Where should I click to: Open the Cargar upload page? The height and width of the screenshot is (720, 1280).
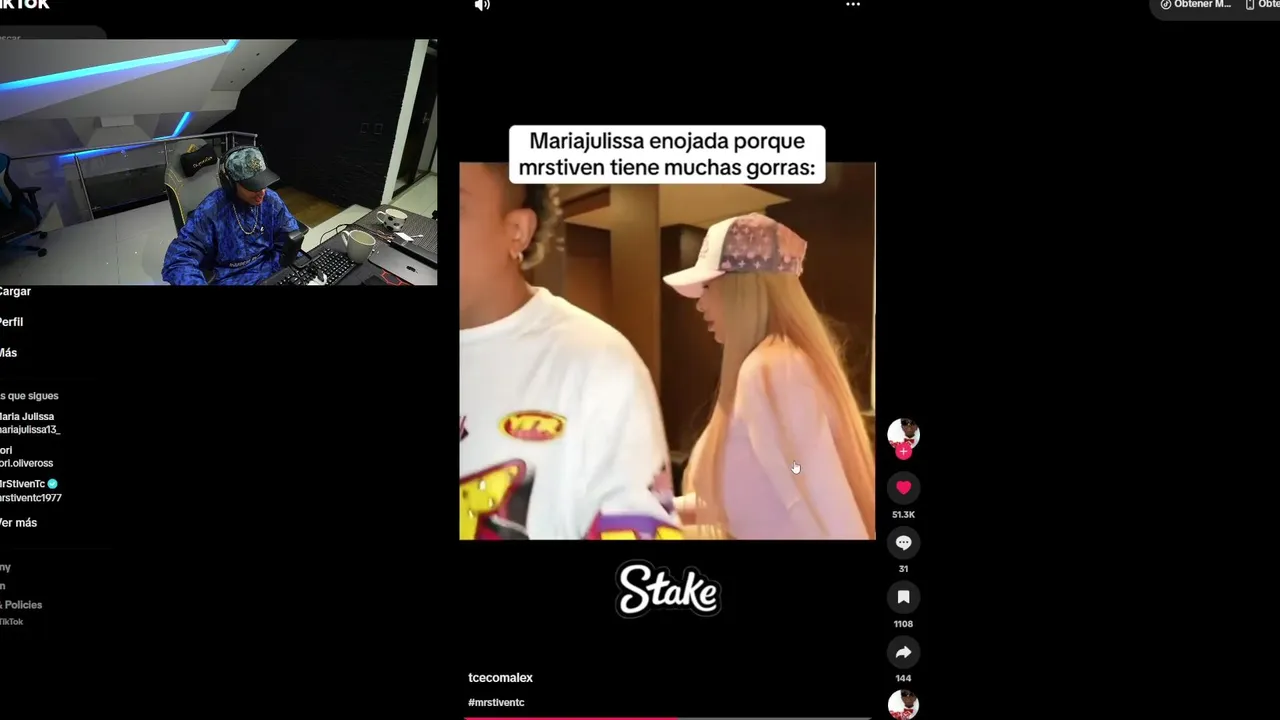pos(15,291)
